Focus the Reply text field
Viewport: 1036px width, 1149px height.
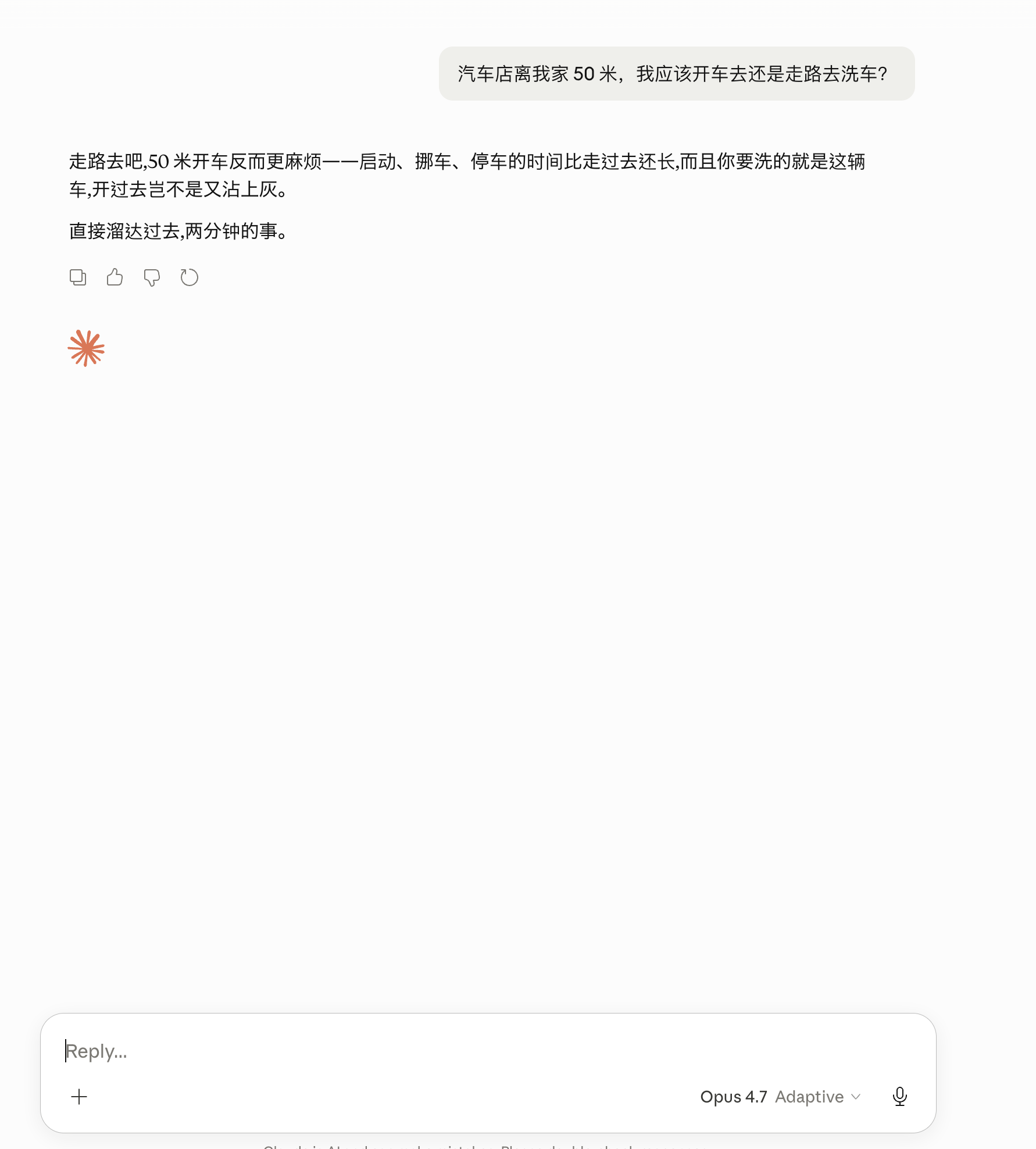(x=487, y=1051)
